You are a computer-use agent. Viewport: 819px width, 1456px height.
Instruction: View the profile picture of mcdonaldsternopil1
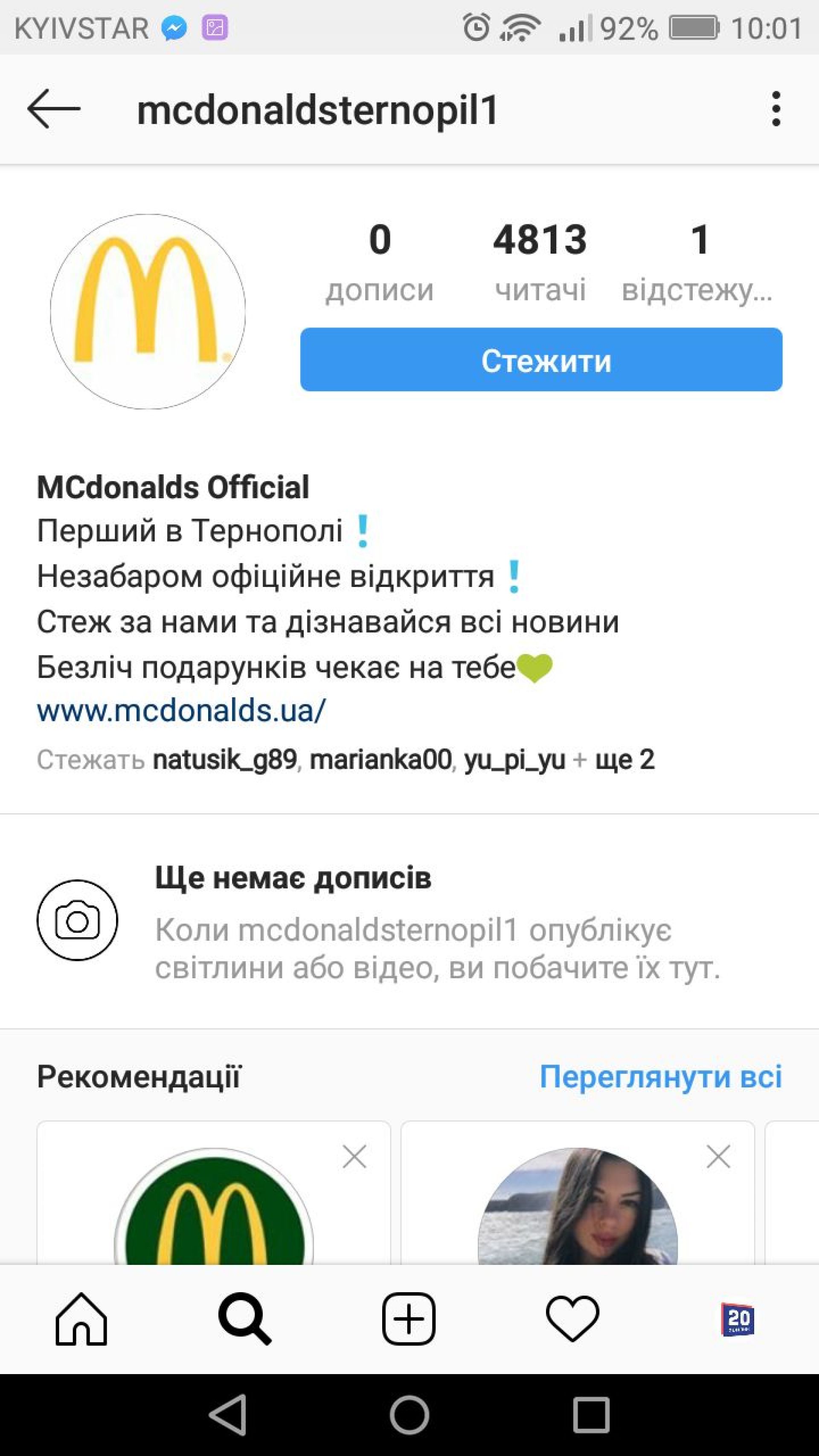click(x=148, y=311)
